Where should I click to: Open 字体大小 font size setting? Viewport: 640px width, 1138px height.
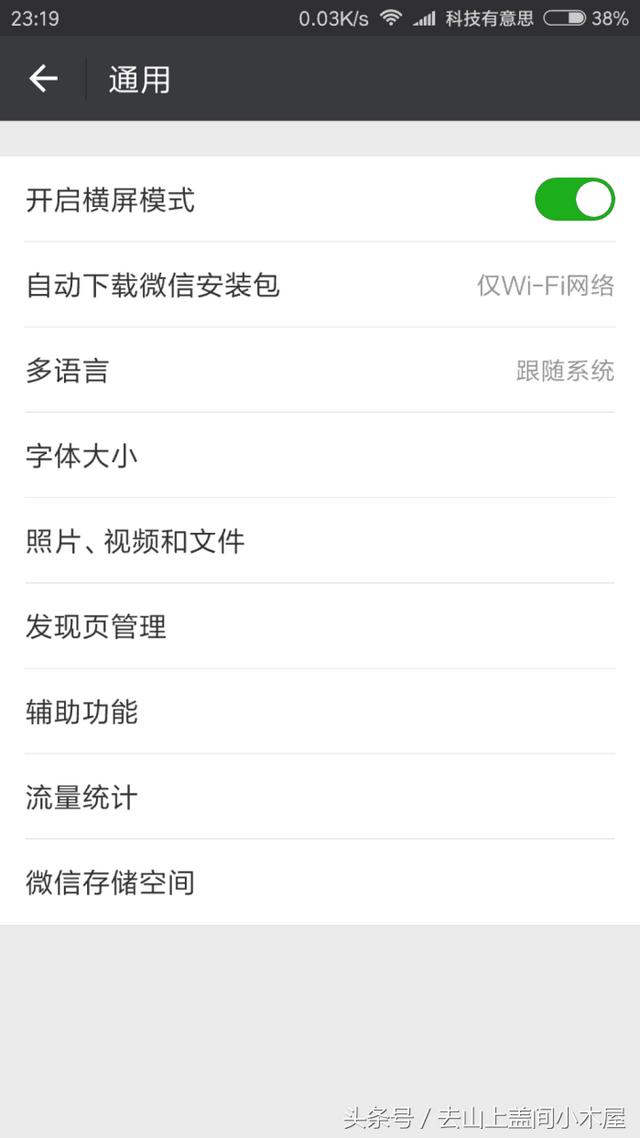click(x=320, y=456)
